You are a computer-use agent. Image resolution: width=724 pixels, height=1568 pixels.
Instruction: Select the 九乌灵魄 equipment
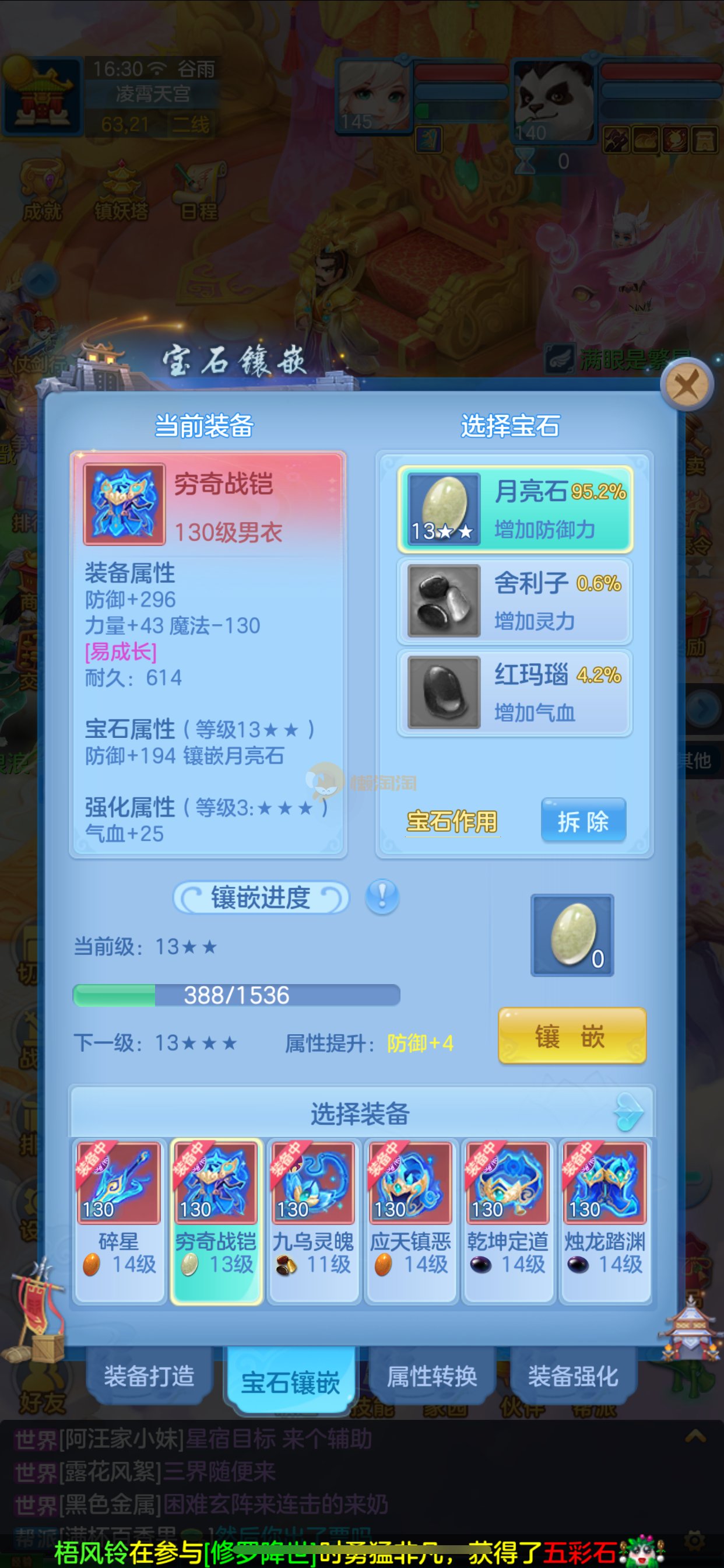[314, 1220]
